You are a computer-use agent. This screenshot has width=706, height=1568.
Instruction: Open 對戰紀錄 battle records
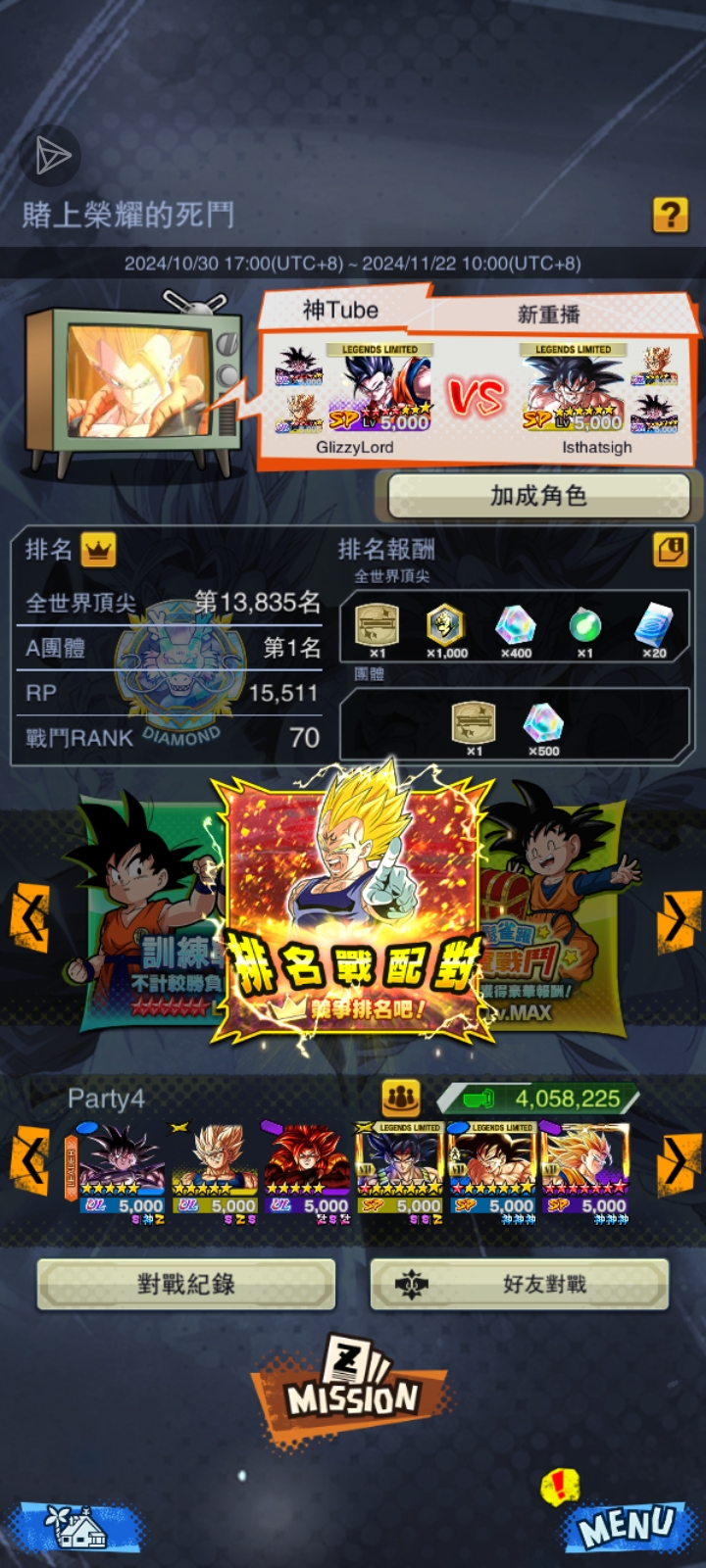pos(186,1284)
